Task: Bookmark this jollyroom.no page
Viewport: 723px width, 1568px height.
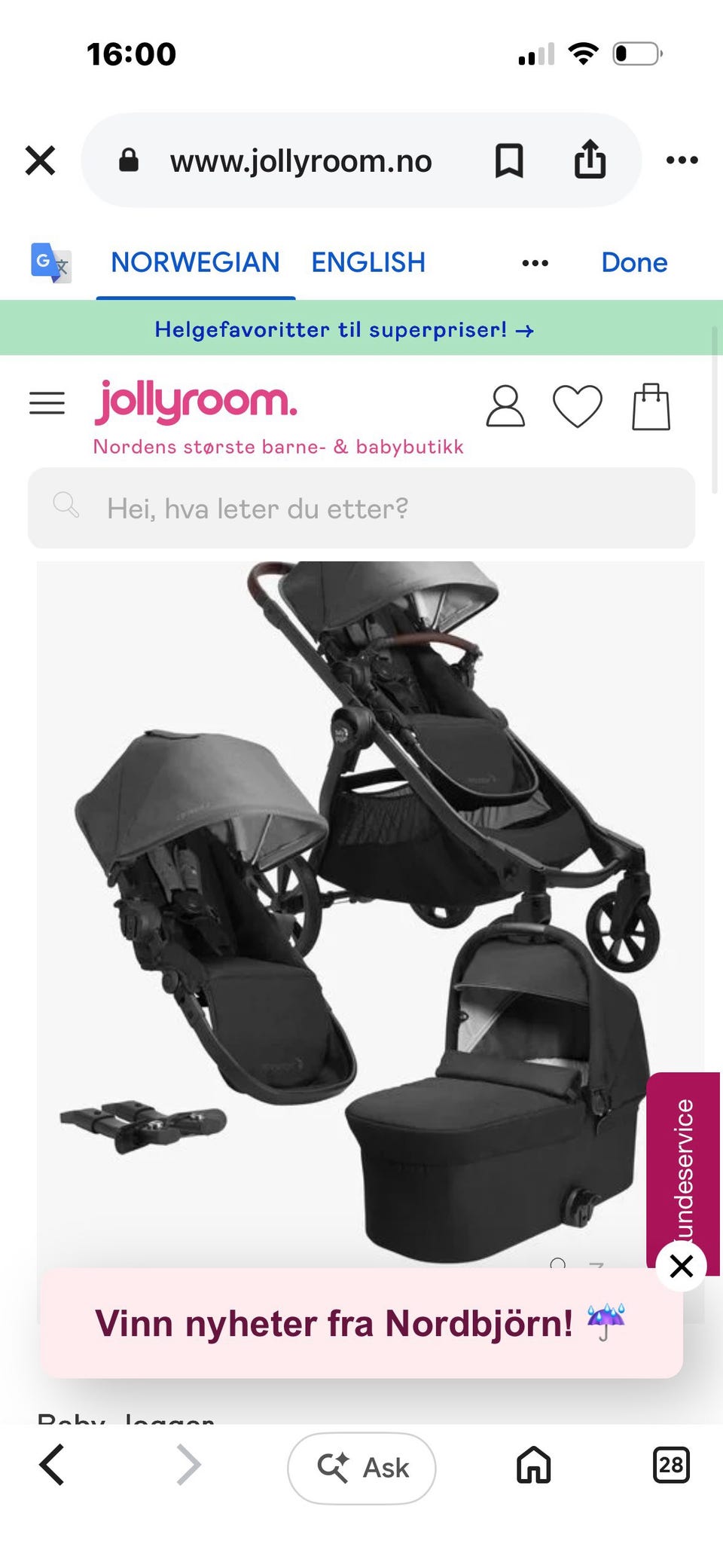Action: 509,160
